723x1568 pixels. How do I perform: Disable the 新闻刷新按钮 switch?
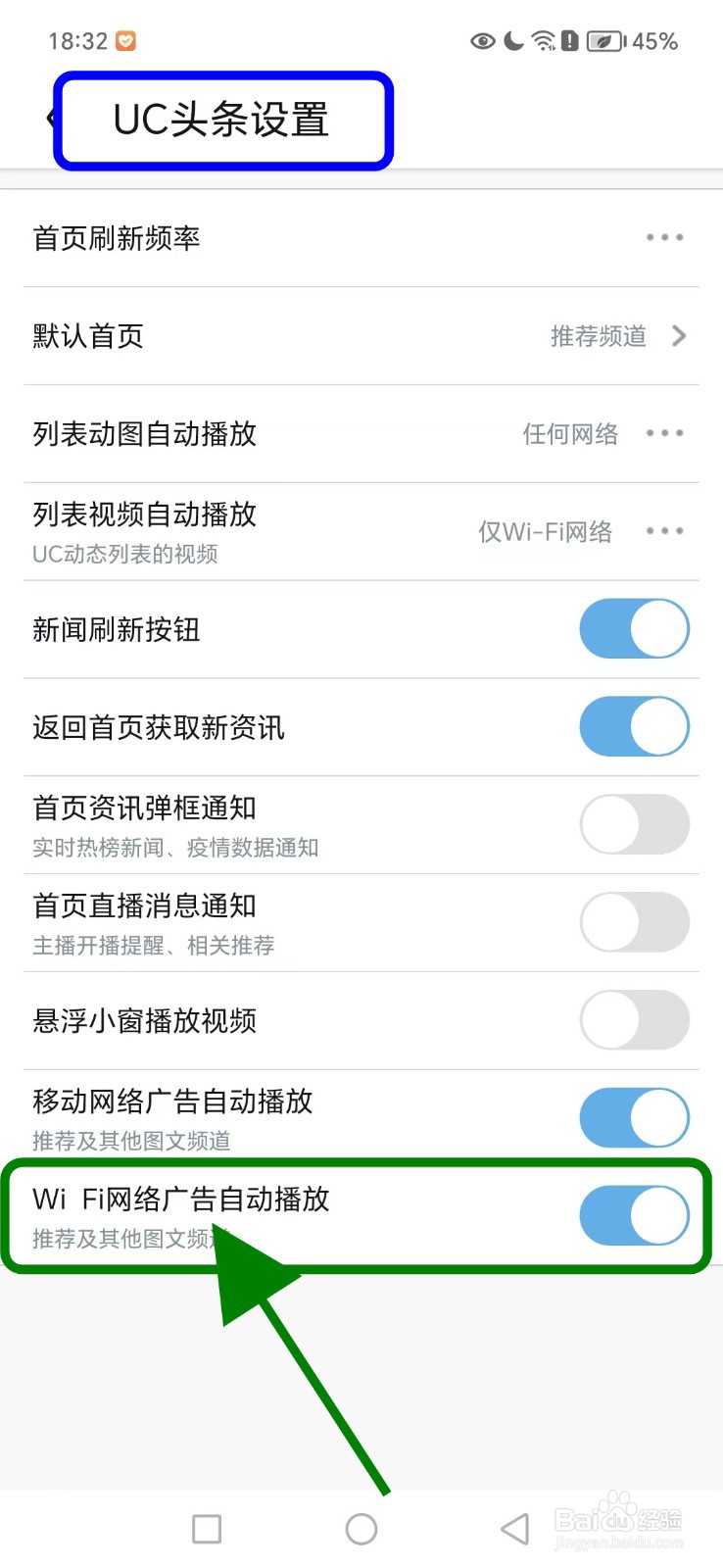coord(635,629)
